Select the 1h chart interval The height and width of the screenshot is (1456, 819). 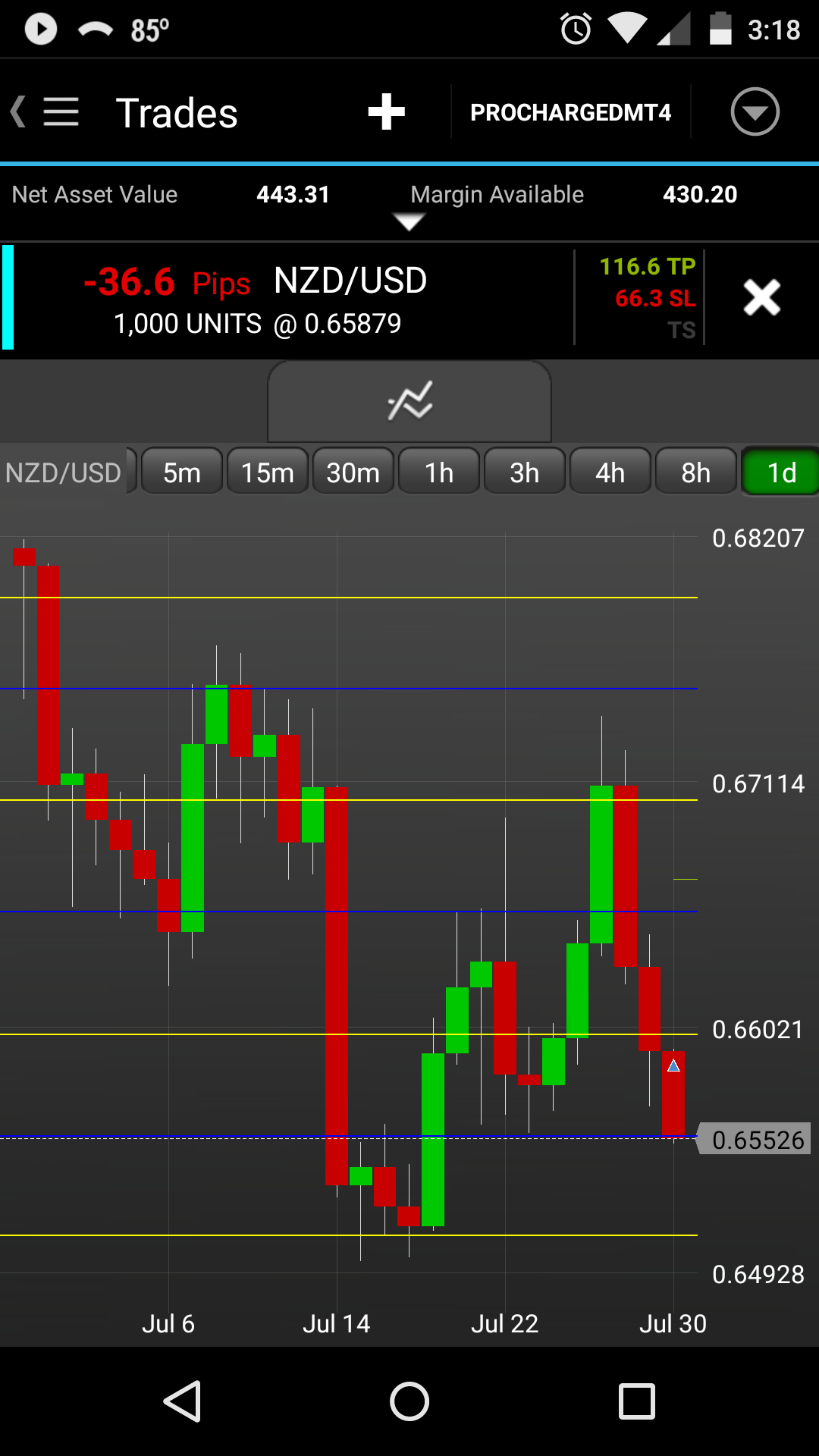[x=438, y=472]
